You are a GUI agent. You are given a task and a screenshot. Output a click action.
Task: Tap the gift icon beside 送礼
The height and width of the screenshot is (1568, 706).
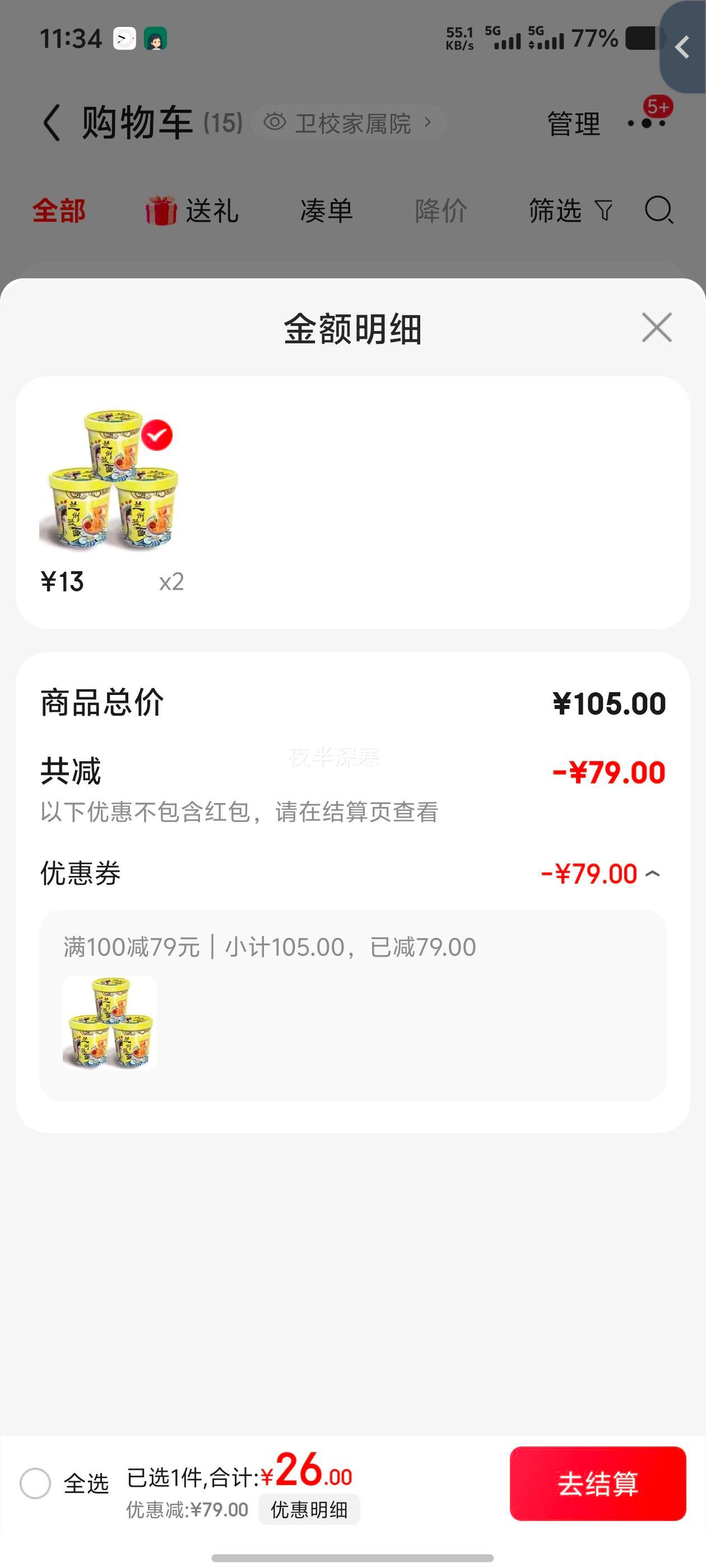tap(160, 211)
